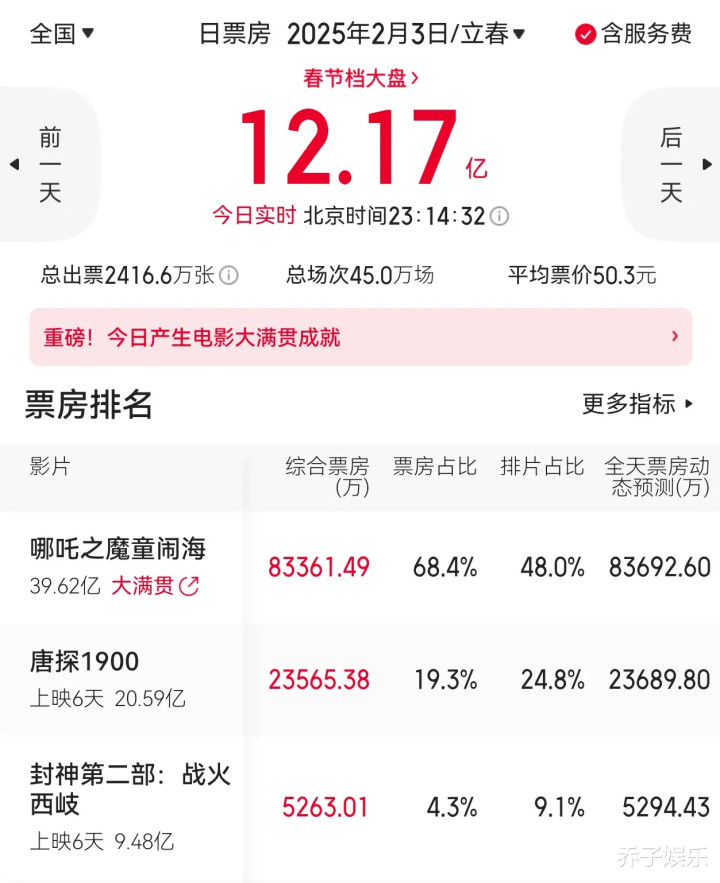This screenshot has width=720, height=883.
Task: Open 唐探1900 movie details
Action: click(85, 661)
